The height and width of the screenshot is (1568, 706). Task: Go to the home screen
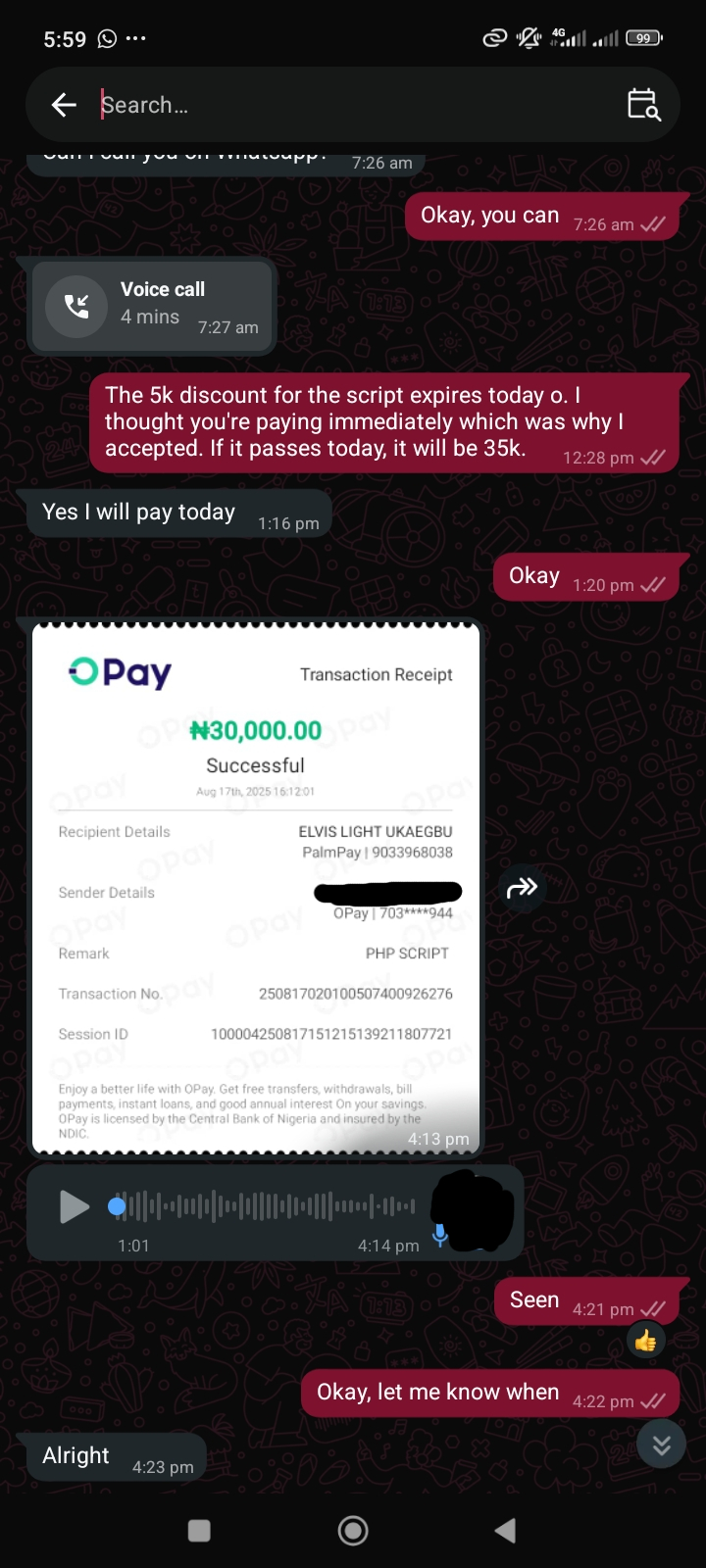click(x=353, y=1530)
